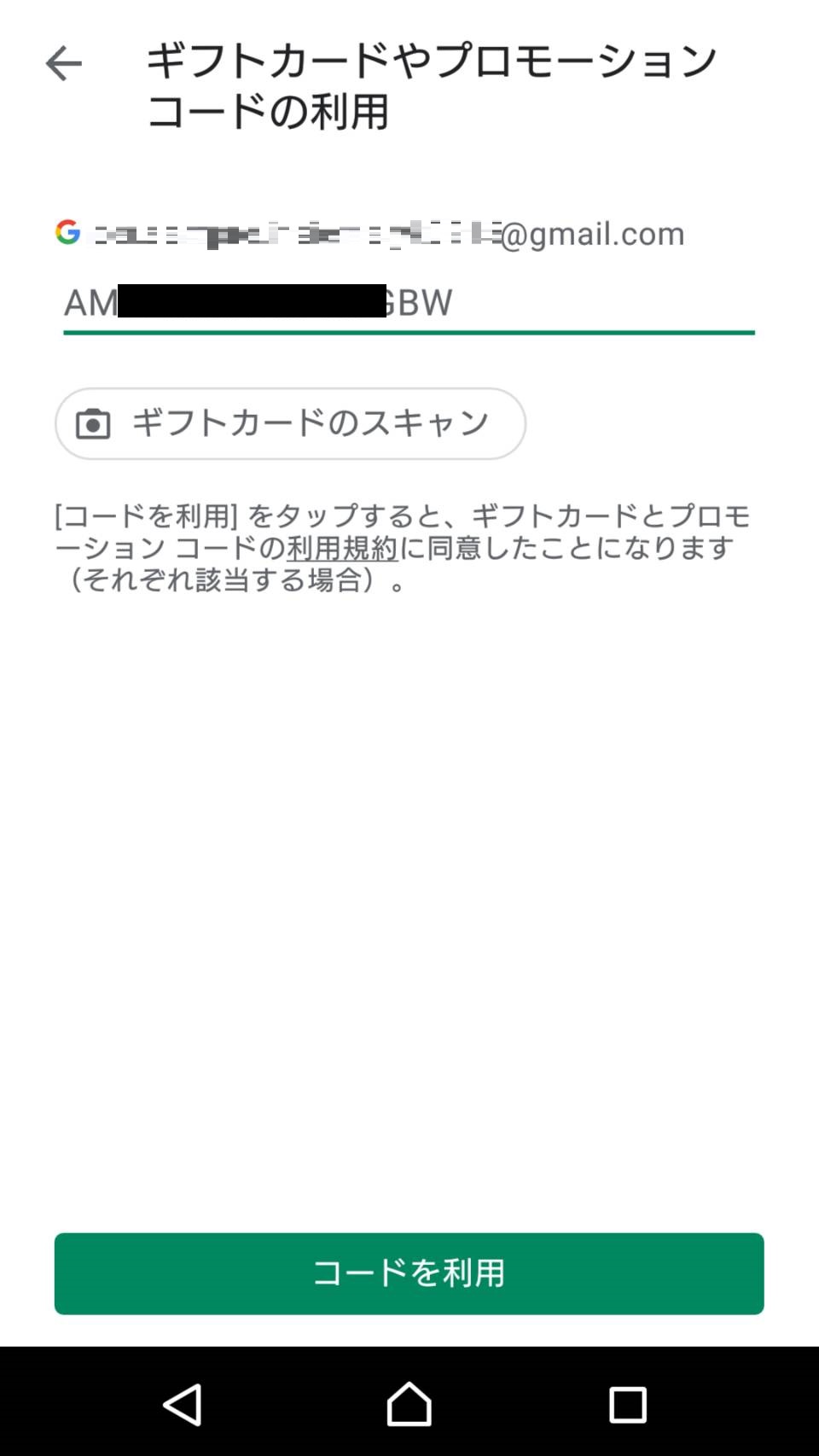Open the 利用規約 terms link
Screen dimensions: 819x1456
pos(342,548)
